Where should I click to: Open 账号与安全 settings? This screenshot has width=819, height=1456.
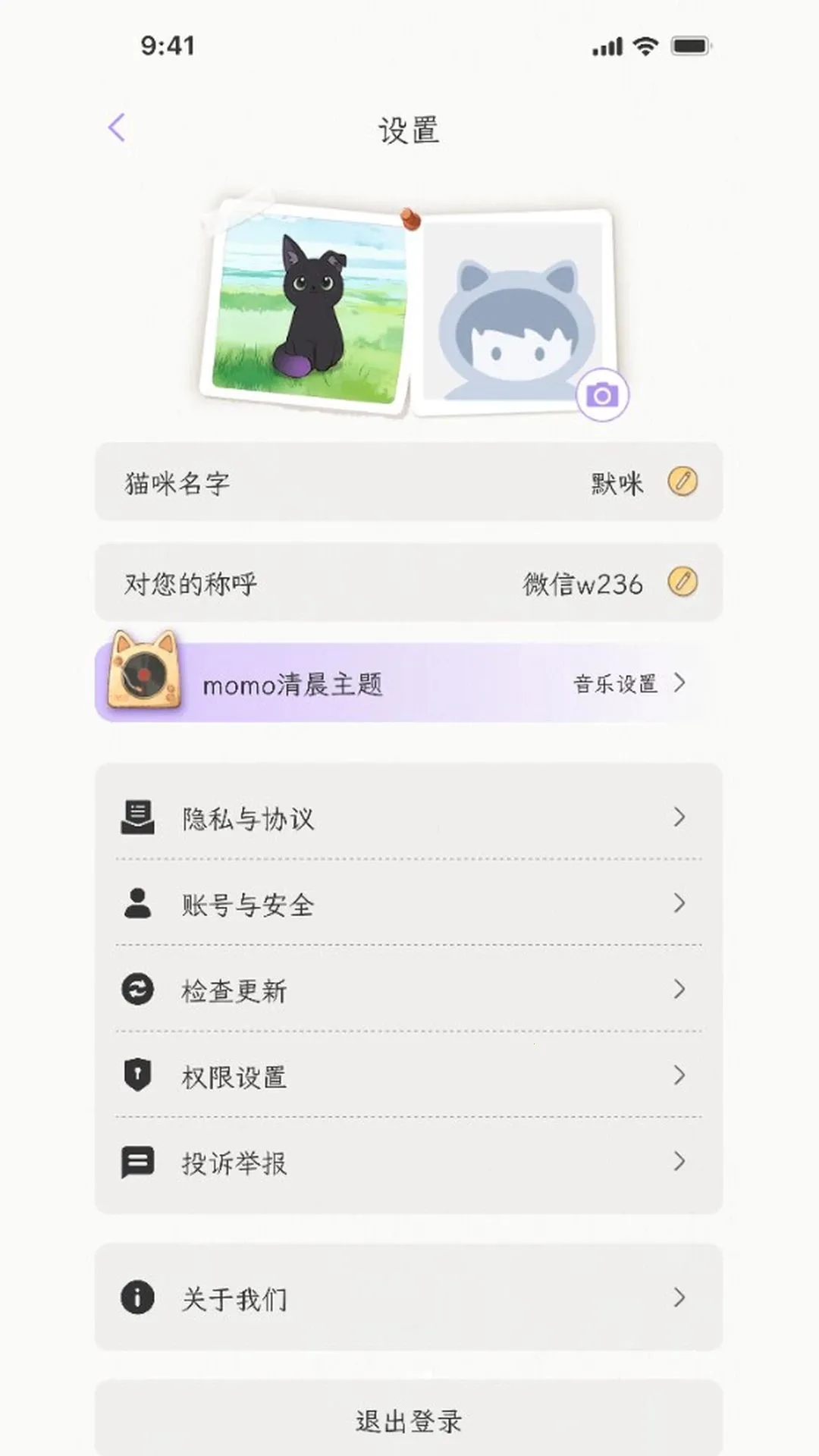click(x=409, y=903)
